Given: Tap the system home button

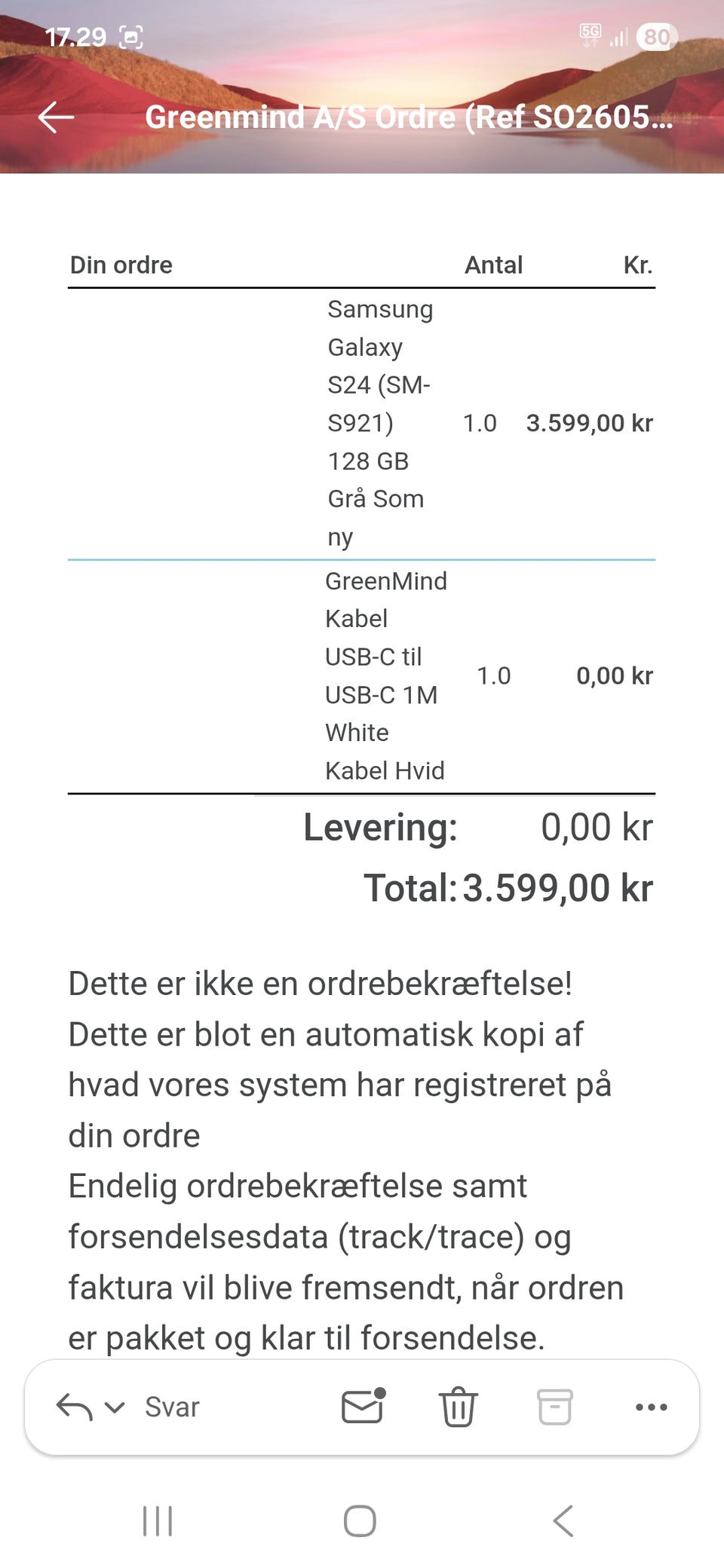Looking at the screenshot, I should tap(360, 1521).
